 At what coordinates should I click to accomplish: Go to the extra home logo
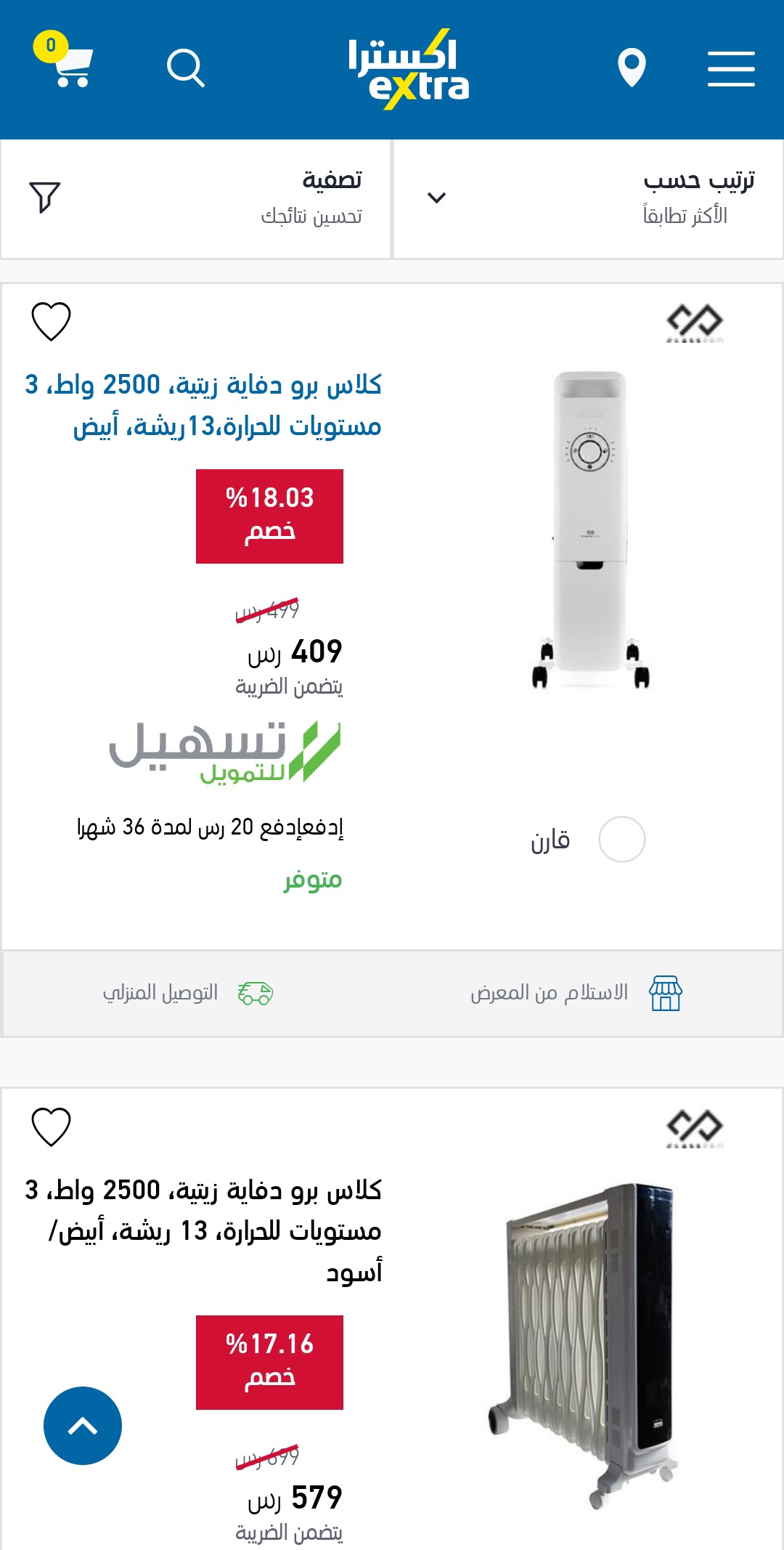(x=408, y=70)
